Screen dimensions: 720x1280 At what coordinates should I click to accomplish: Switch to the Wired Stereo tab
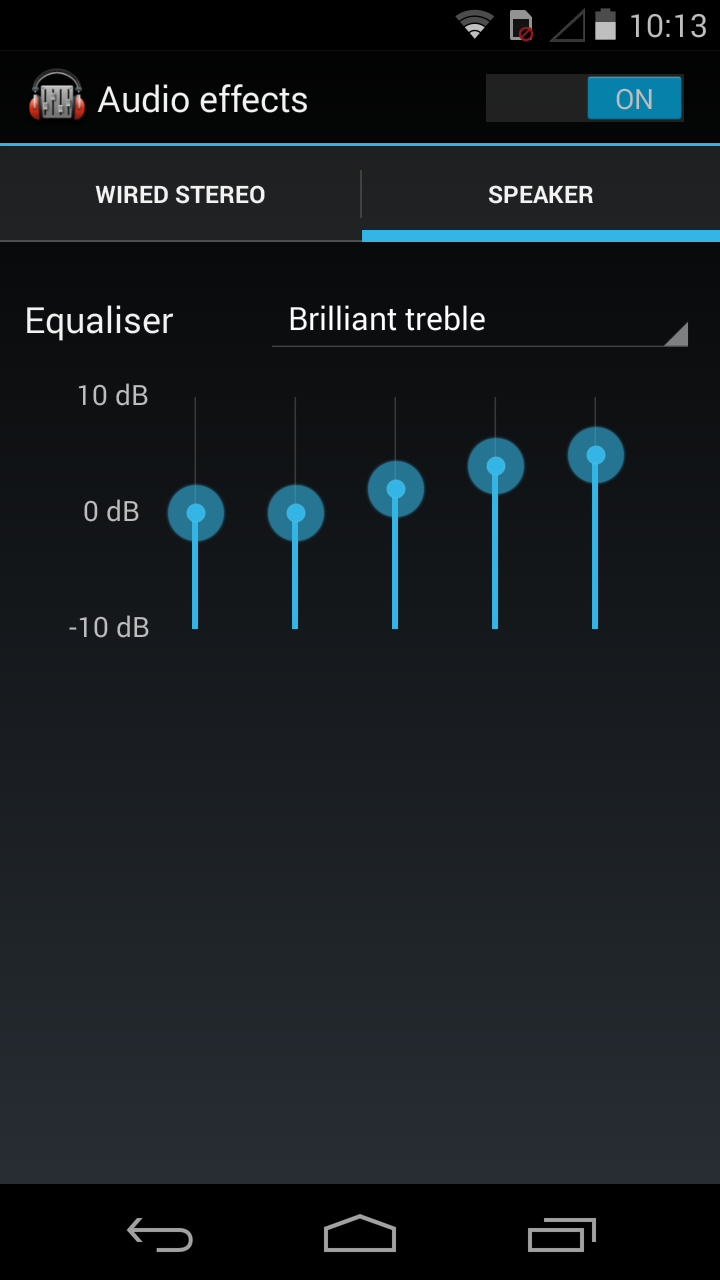180,195
